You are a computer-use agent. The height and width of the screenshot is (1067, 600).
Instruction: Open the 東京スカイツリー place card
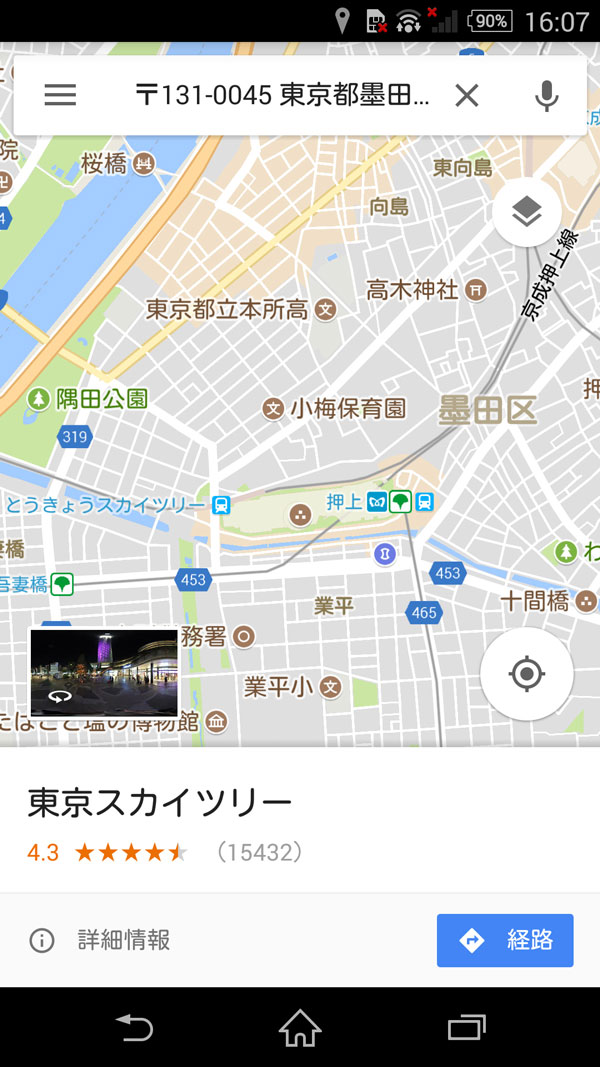300,820
